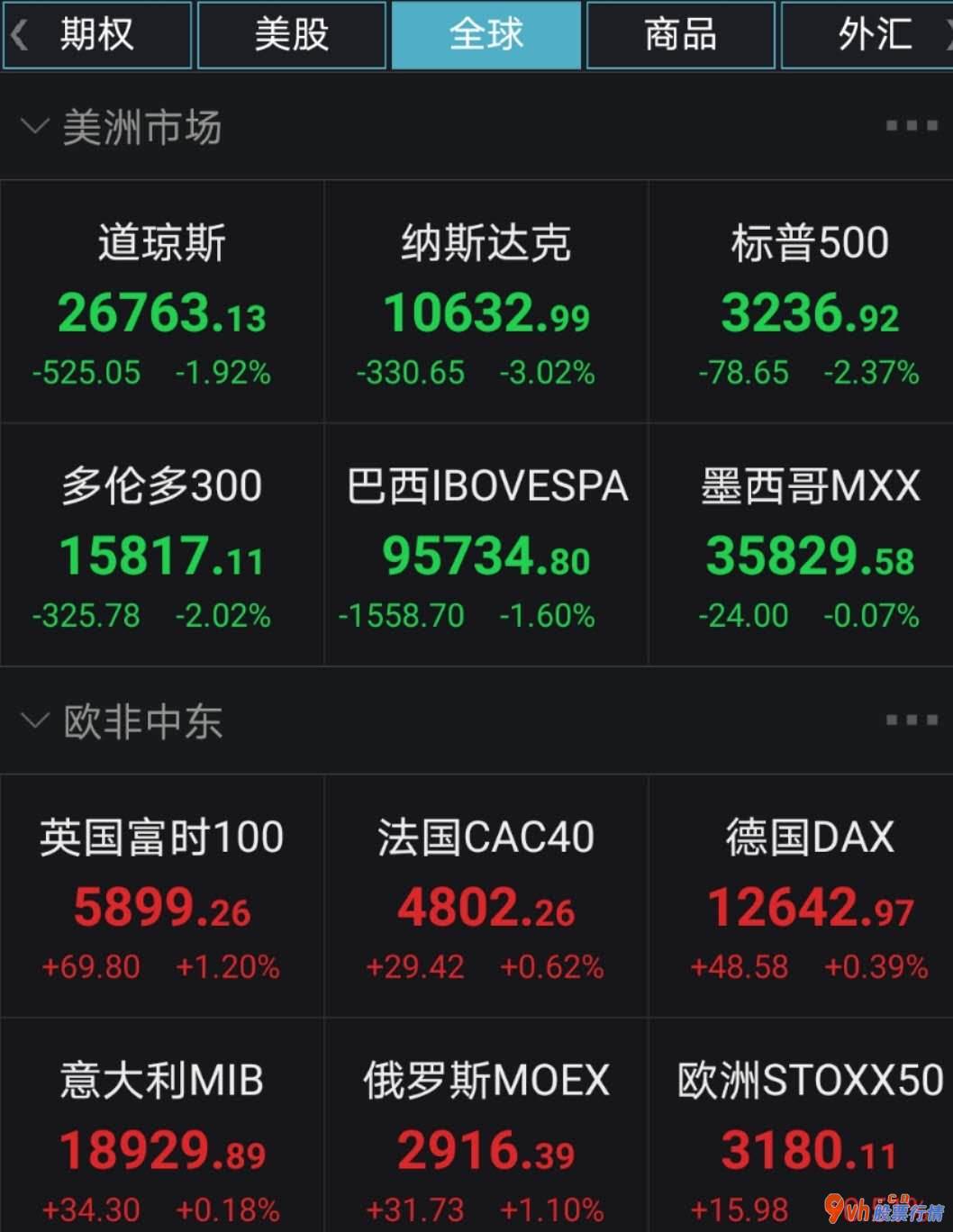
Task: Open the 商品 tab
Action: coord(681,35)
